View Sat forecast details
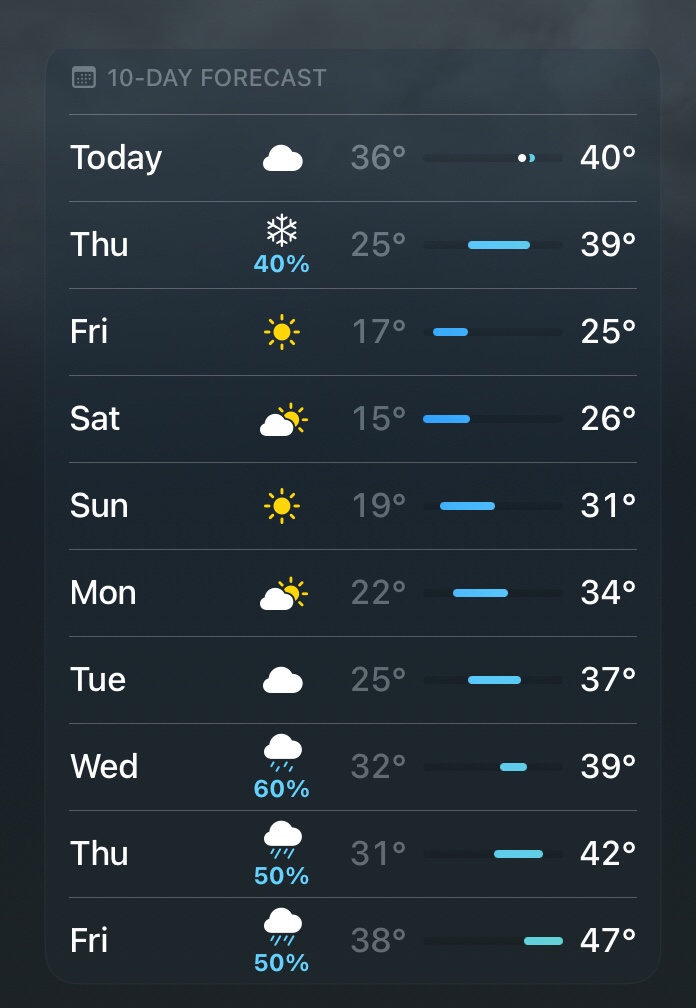This screenshot has width=696, height=1008. [x=352, y=419]
